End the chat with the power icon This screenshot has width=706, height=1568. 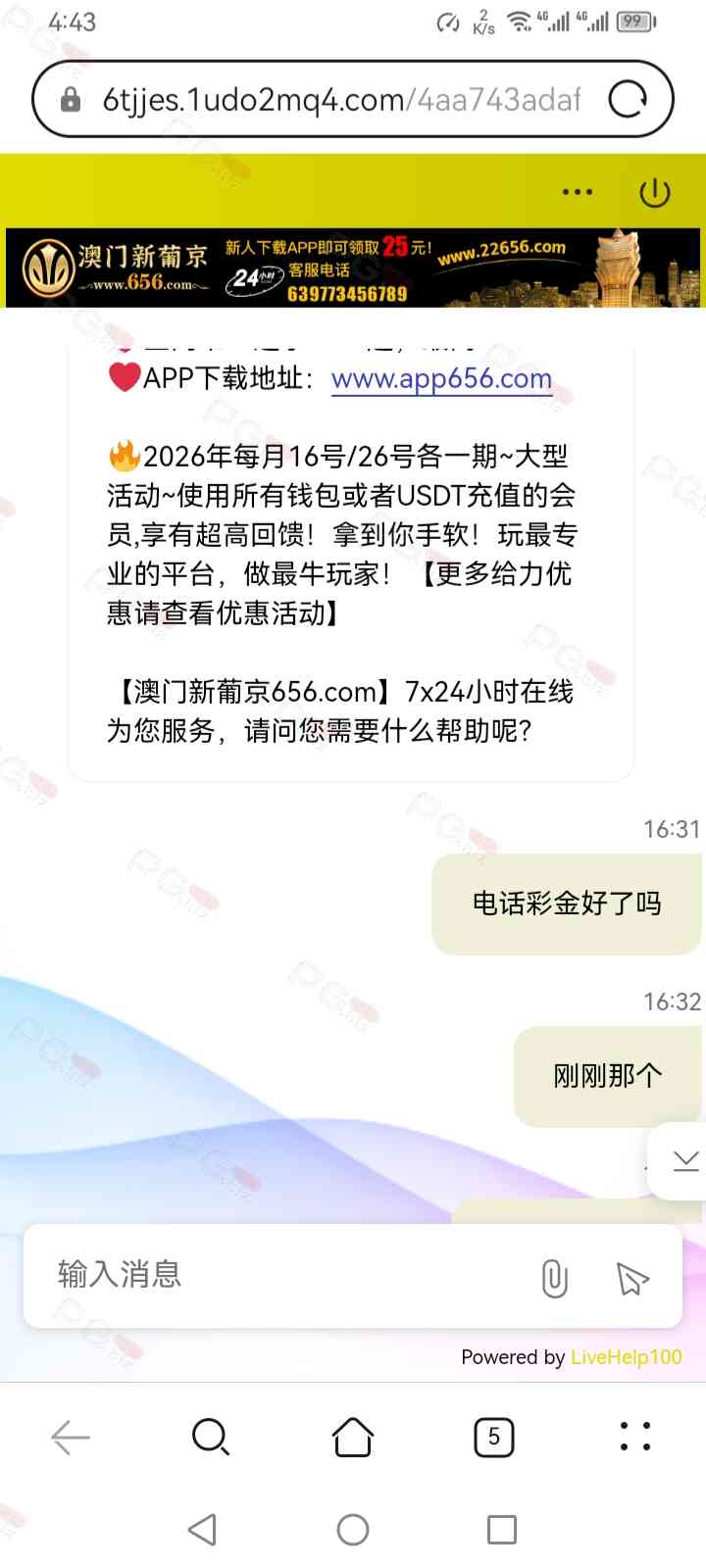coord(654,193)
